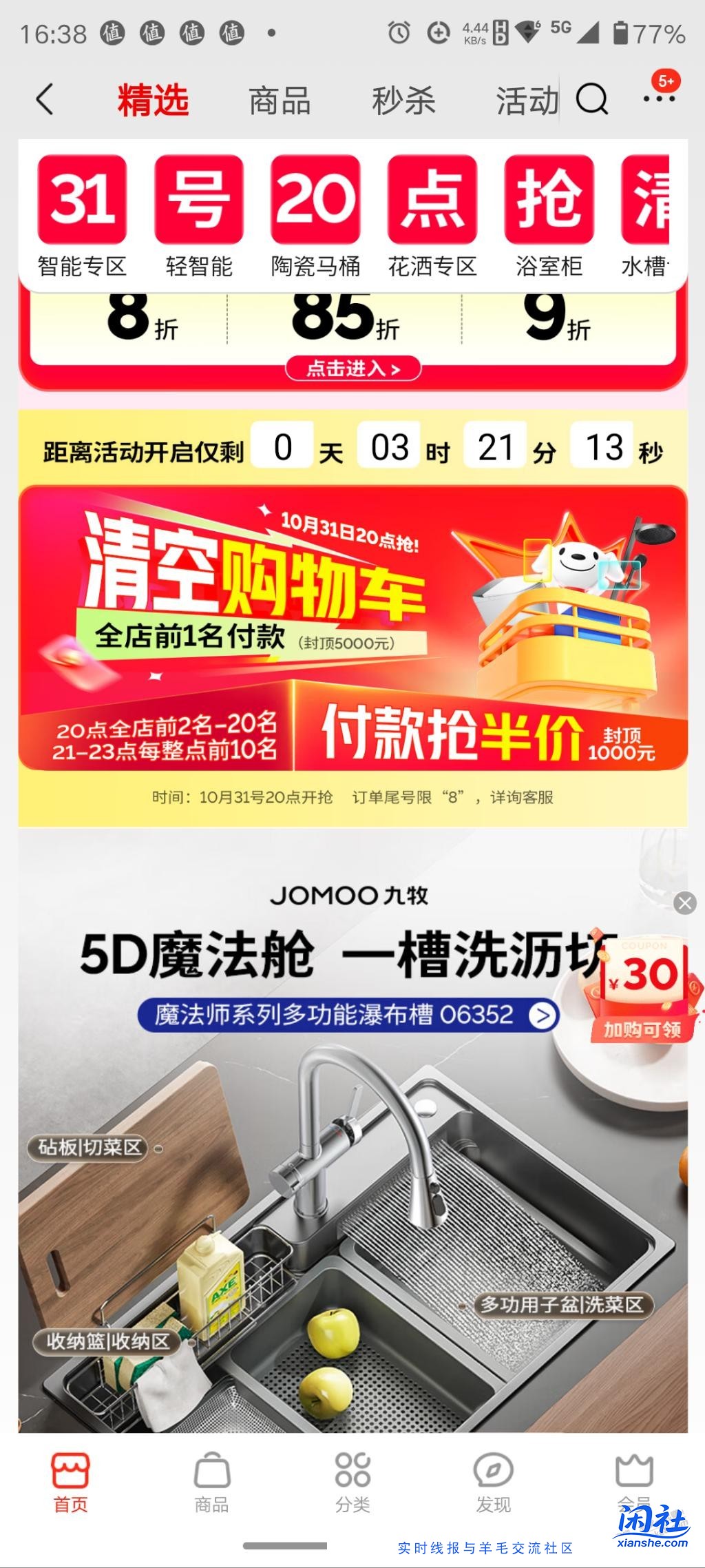This screenshot has width=705, height=1568.
Task: Switch to the 秒杀 tab
Action: coord(403,100)
